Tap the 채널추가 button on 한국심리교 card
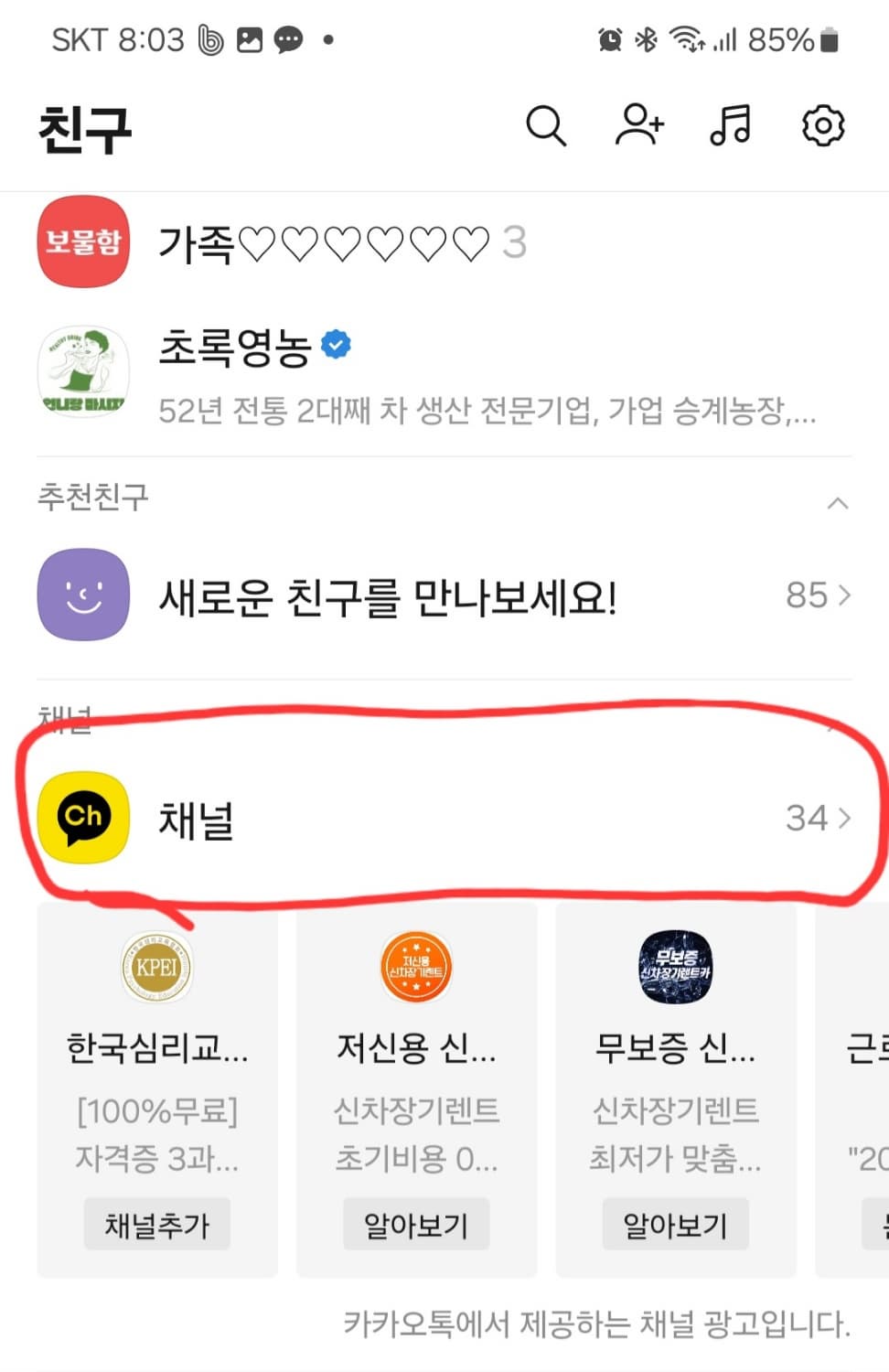 [155, 1224]
